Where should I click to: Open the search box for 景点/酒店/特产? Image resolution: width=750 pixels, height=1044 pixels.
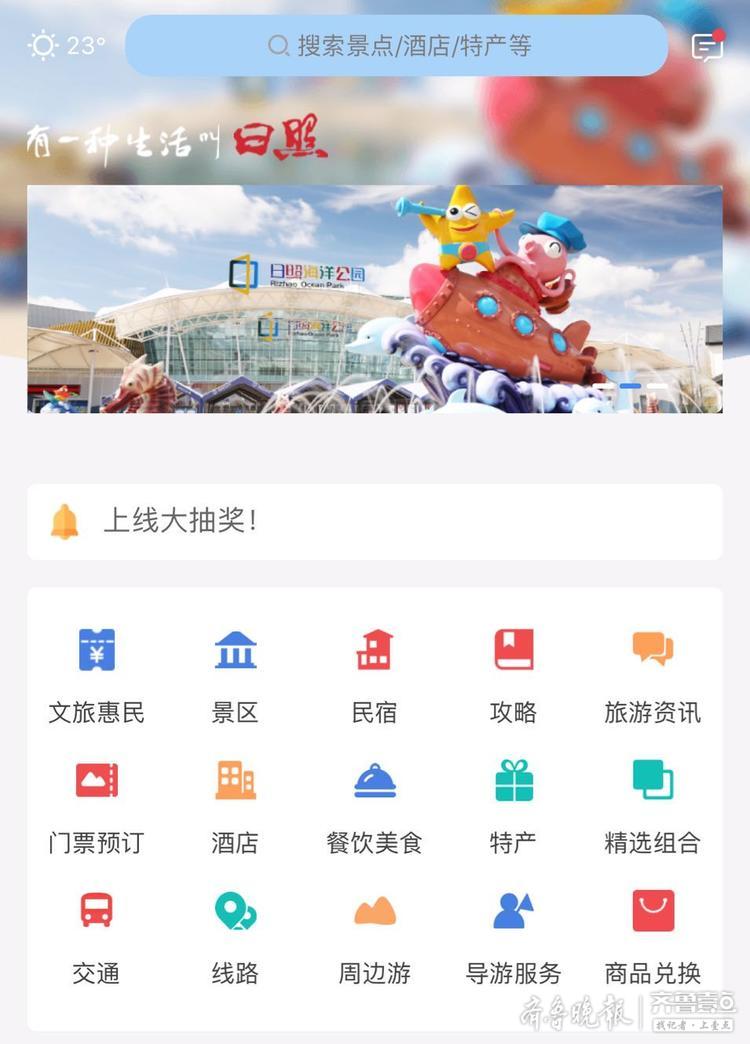tap(397, 46)
